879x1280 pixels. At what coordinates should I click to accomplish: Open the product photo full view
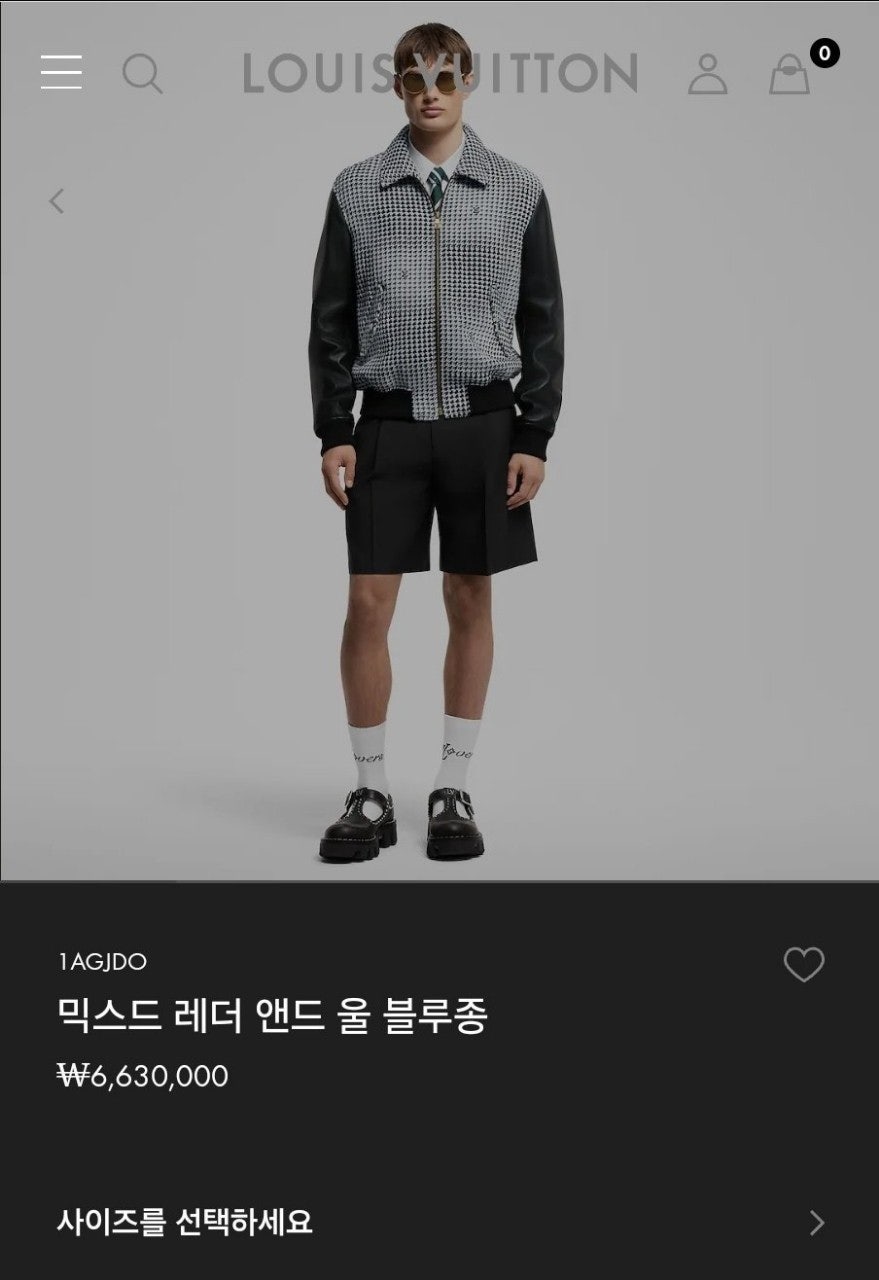[x=437, y=480]
